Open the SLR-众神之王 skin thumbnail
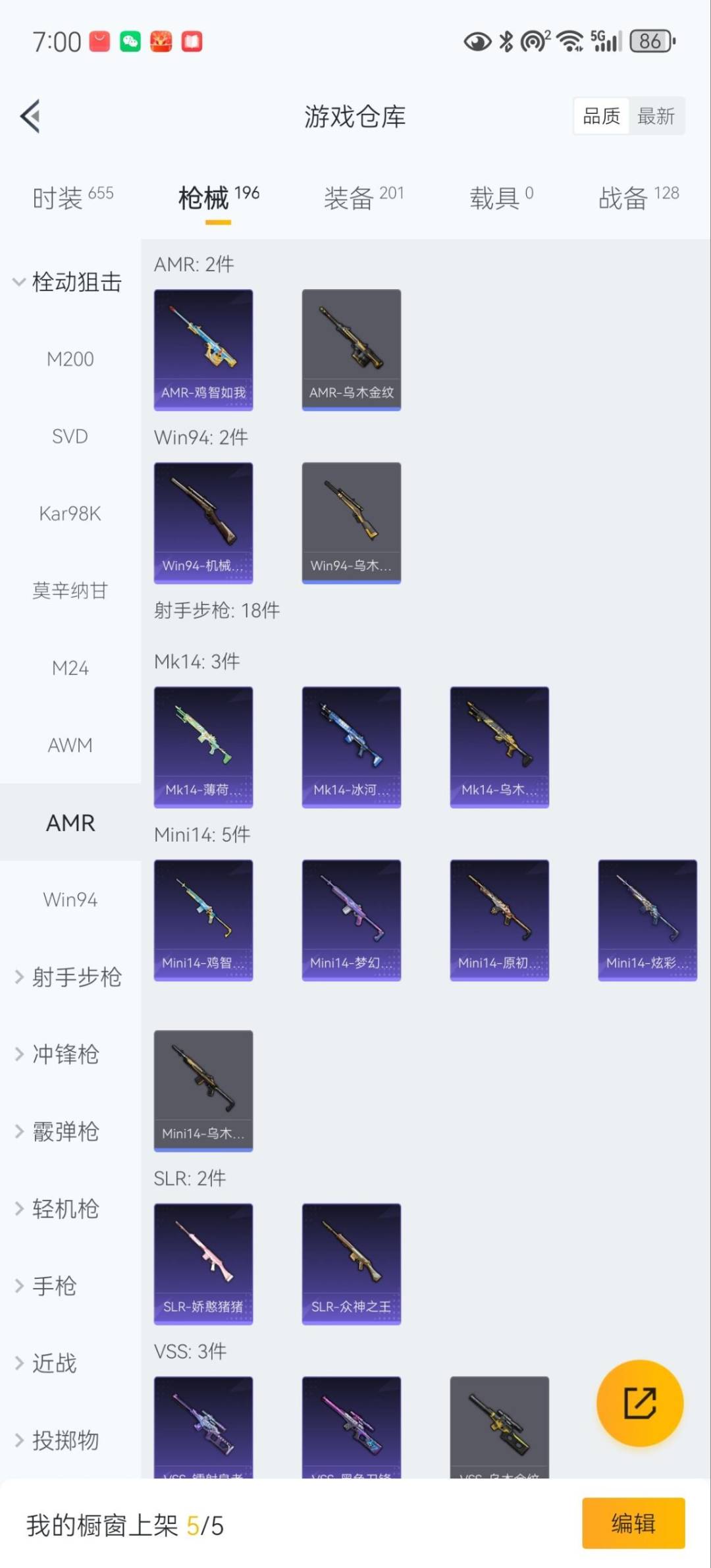The width and height of the screenshot is (711, 1568). coord(351,1264)
